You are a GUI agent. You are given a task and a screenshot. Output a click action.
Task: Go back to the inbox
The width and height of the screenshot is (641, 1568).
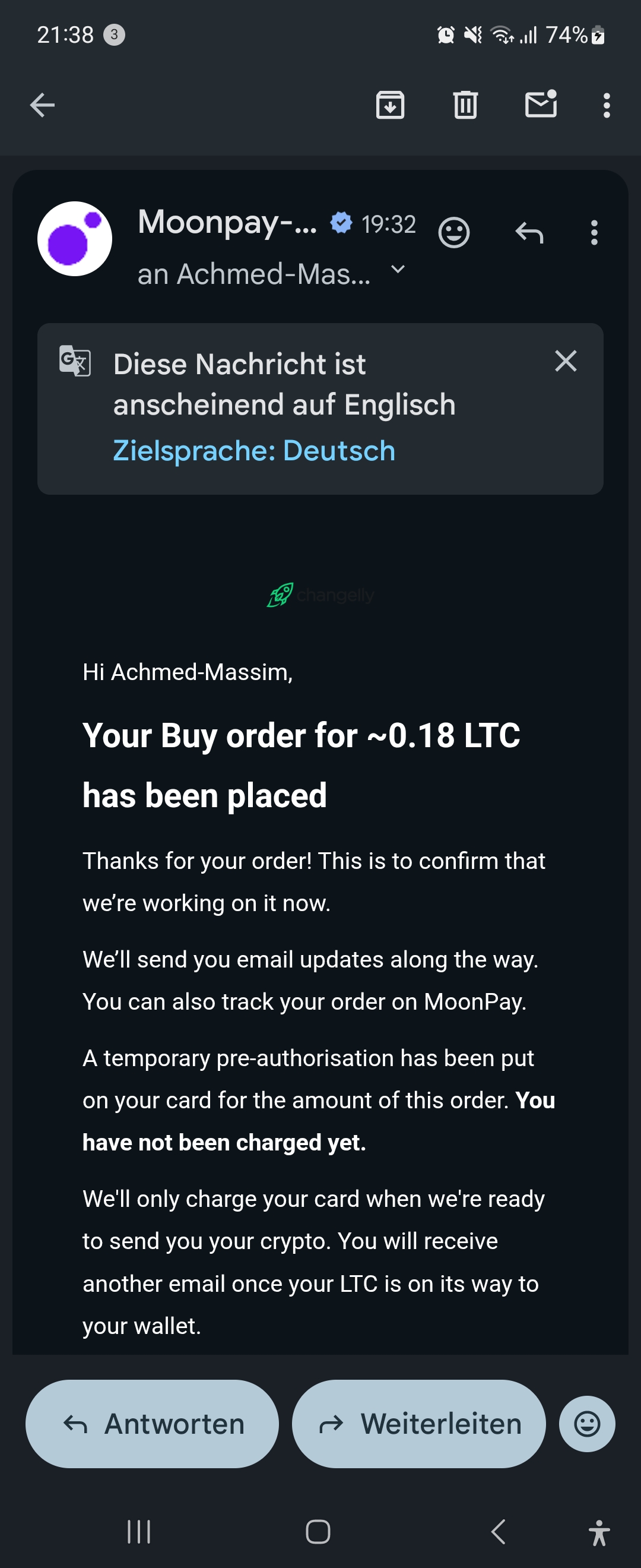click(x=42, y=105)
